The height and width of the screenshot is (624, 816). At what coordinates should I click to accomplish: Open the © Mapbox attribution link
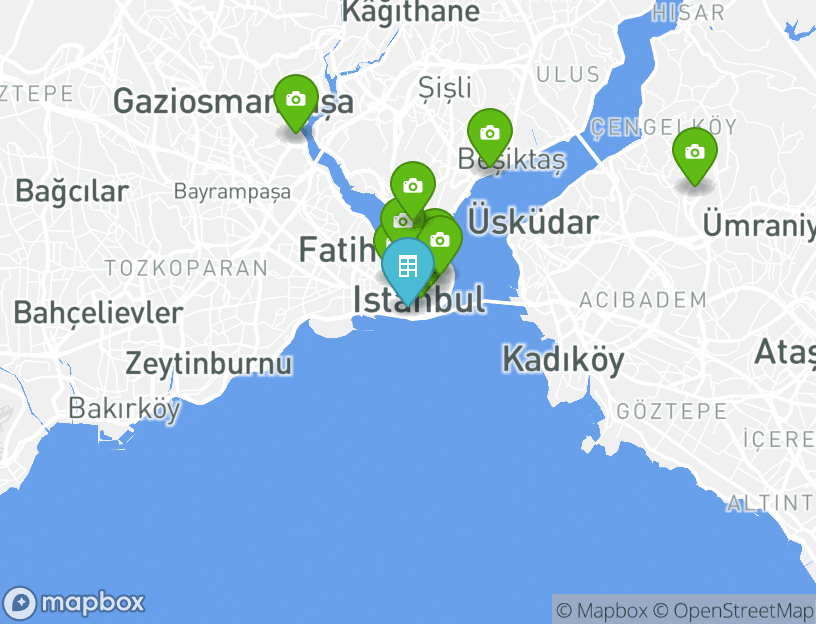(602, 610)
